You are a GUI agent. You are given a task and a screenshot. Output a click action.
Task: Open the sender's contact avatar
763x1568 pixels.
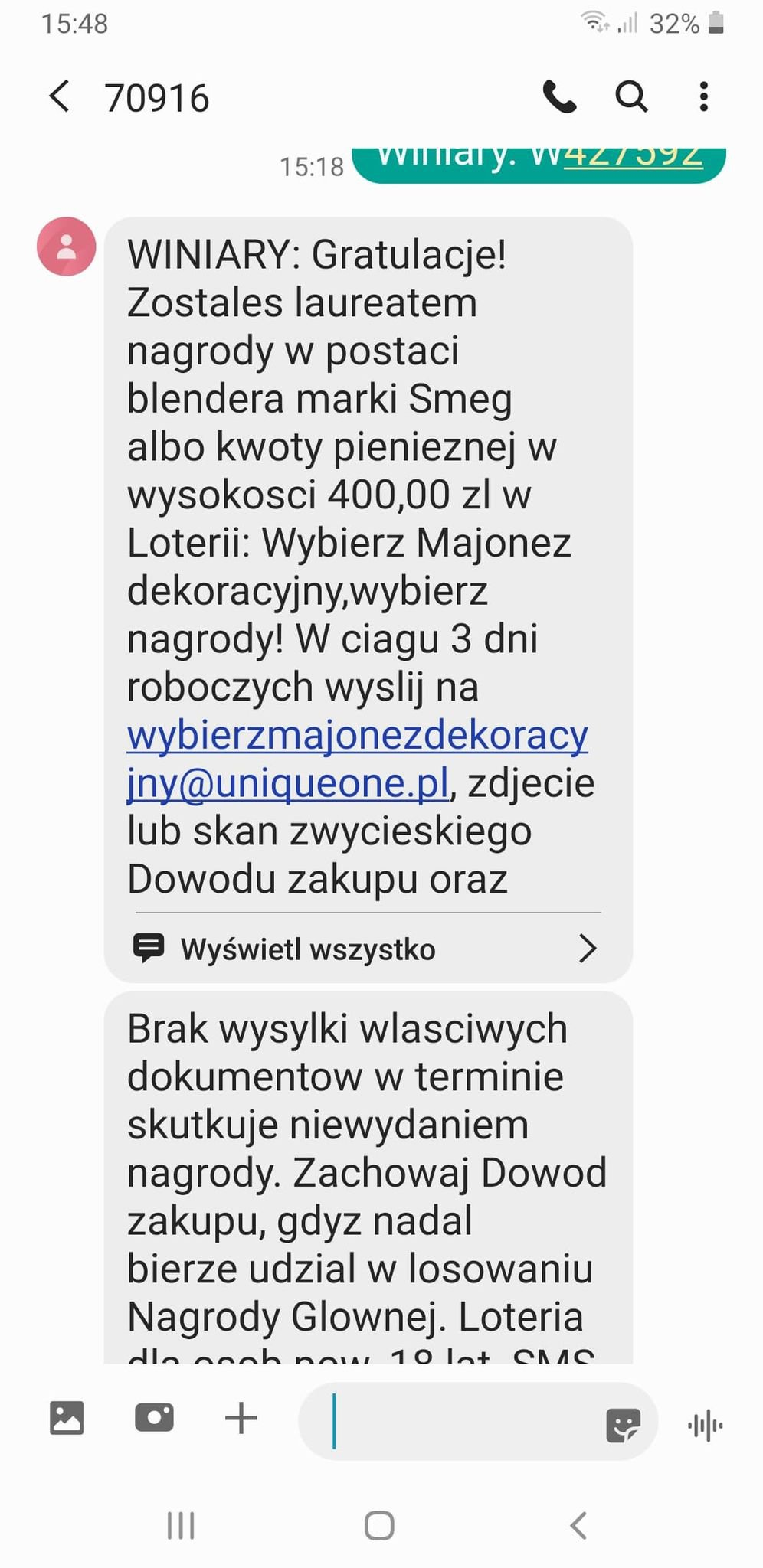coord(67,247)
